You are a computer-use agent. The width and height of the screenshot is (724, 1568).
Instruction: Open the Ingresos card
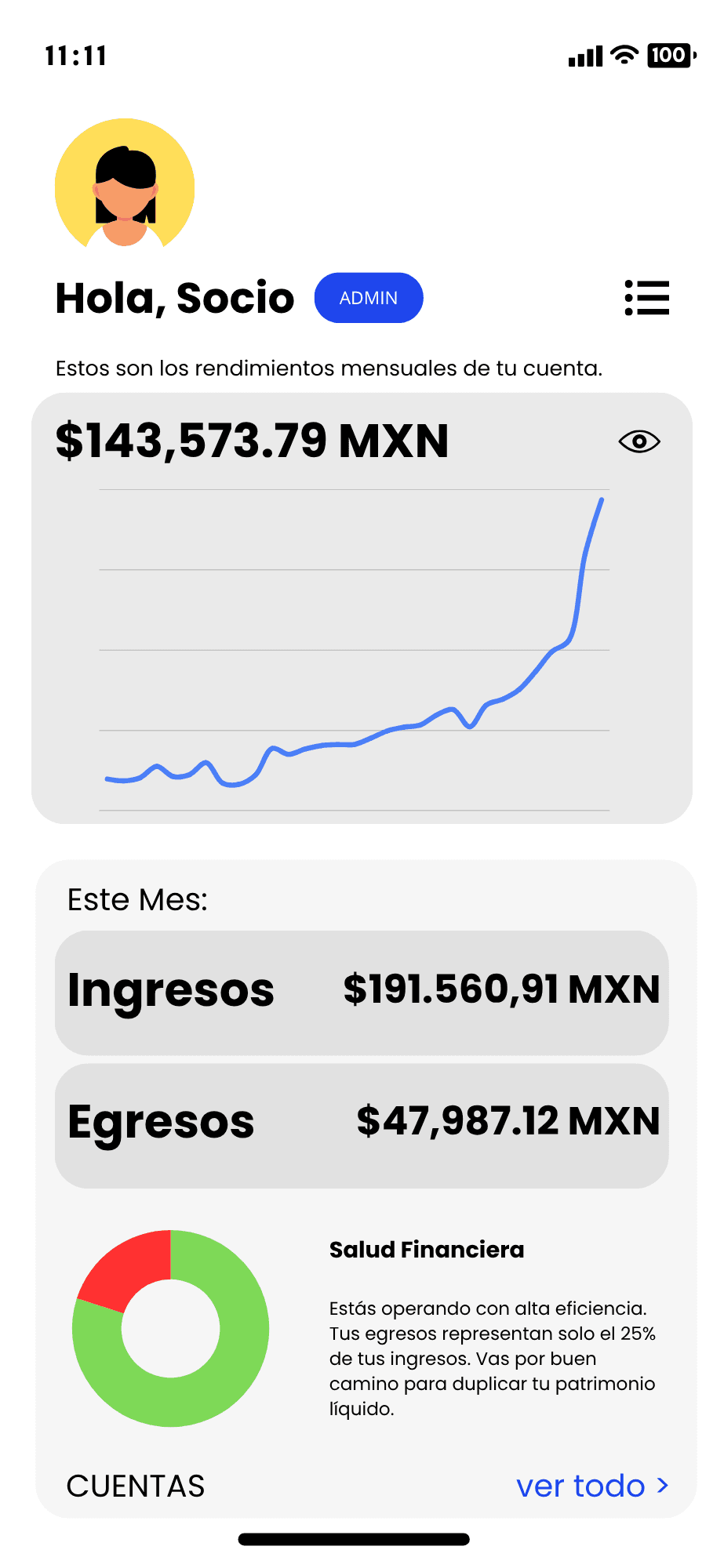click(362, 992)
